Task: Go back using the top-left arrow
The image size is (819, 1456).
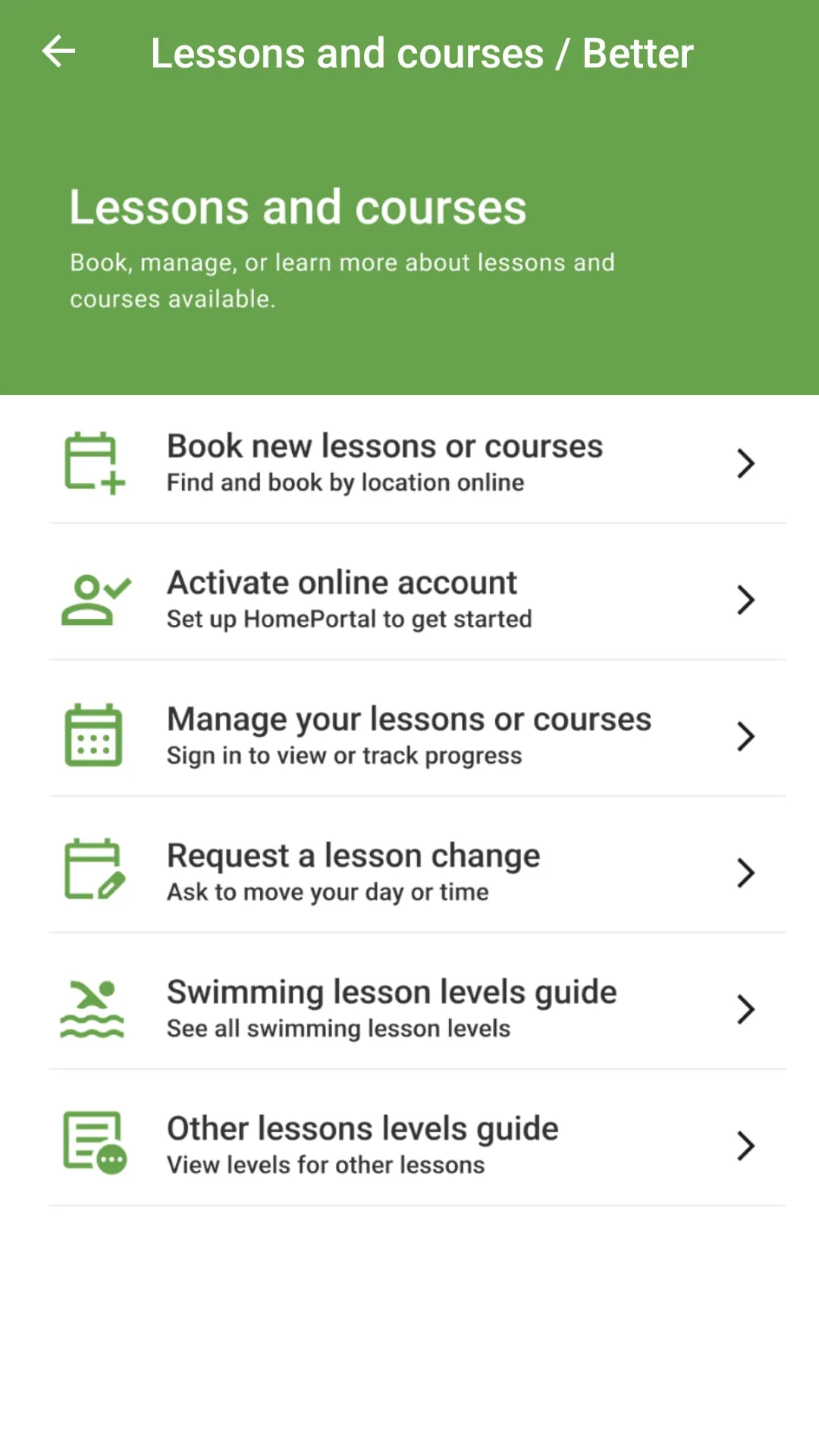Action: click(58, 52)
